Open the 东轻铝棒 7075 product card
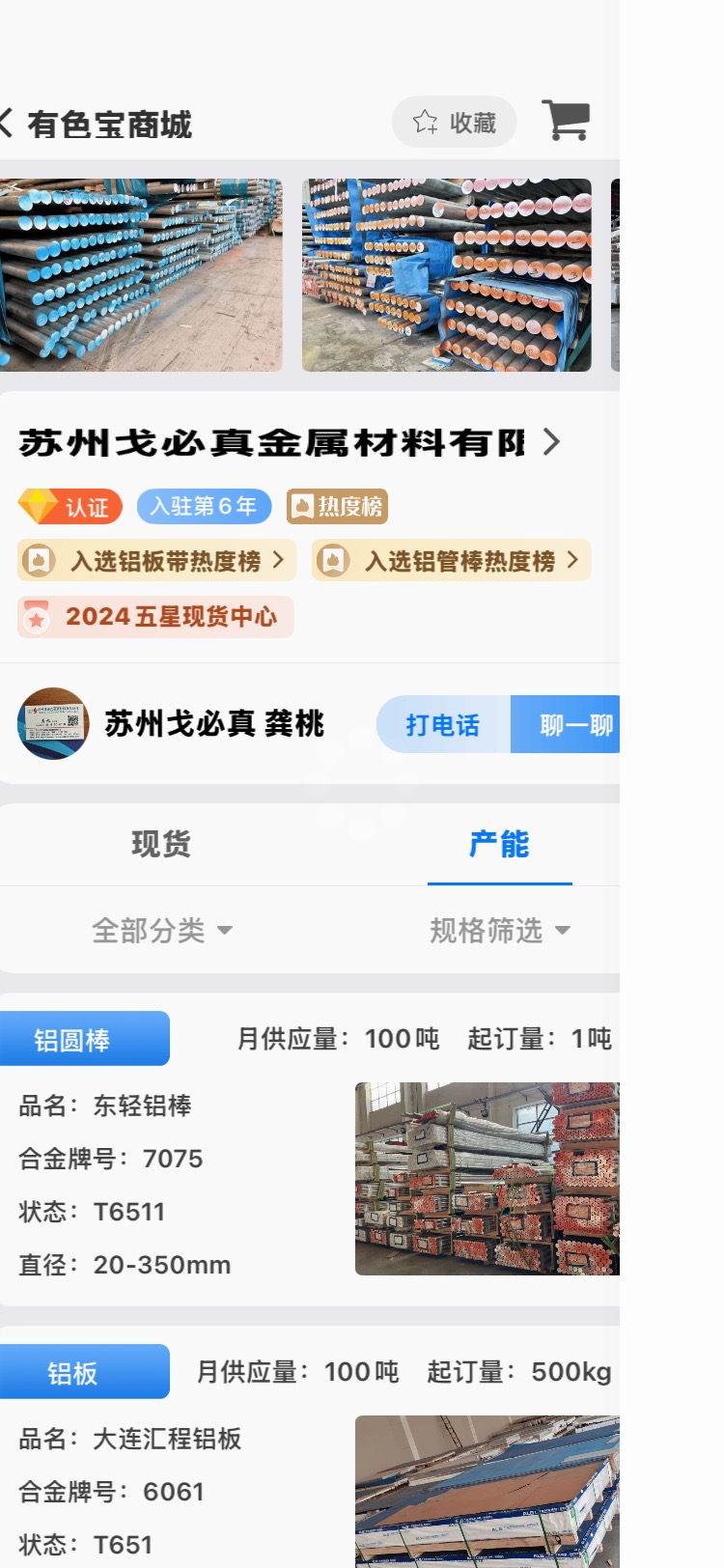 [309, 1149]
